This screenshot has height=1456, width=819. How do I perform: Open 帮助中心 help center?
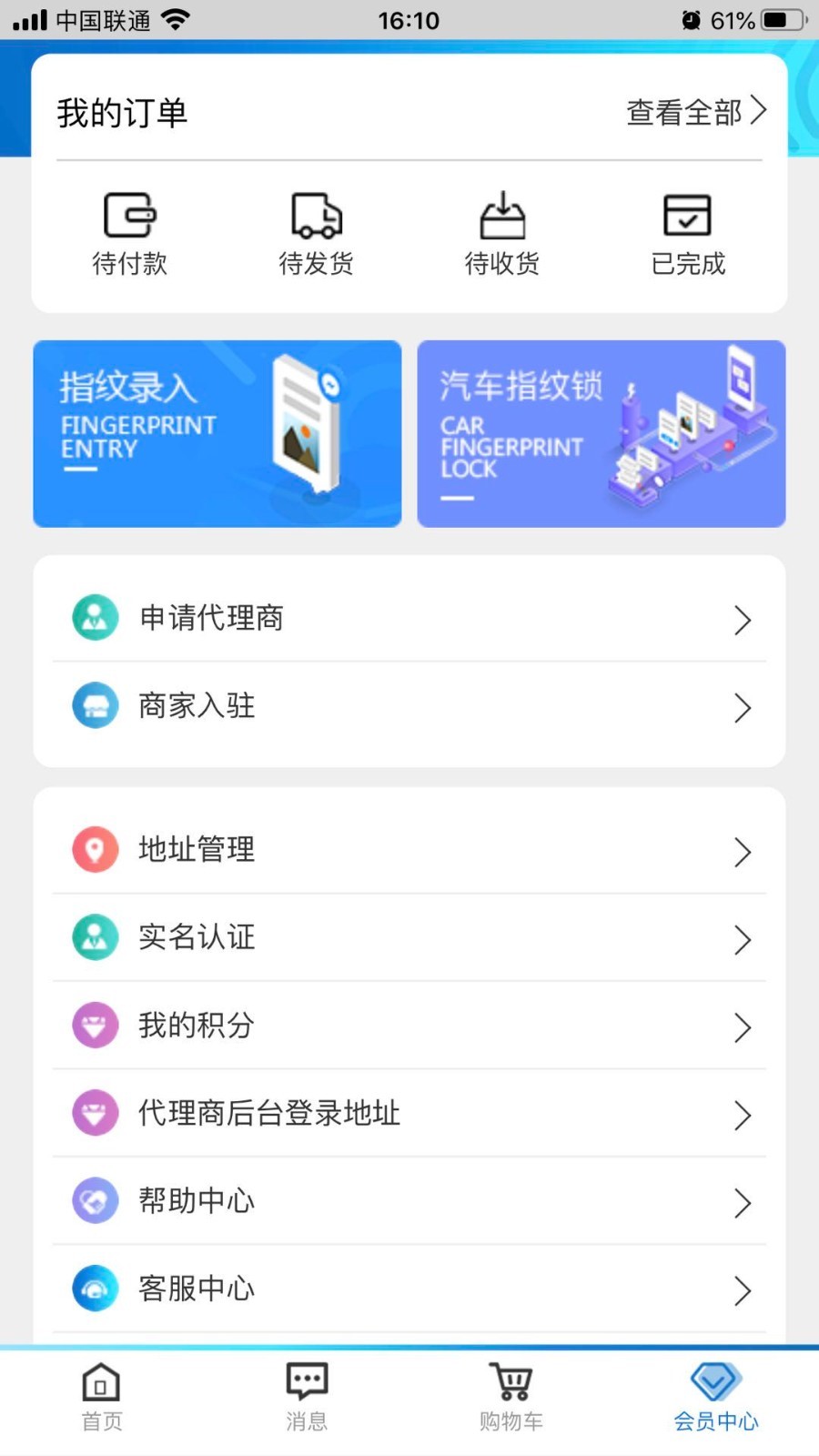[409, 1201]
